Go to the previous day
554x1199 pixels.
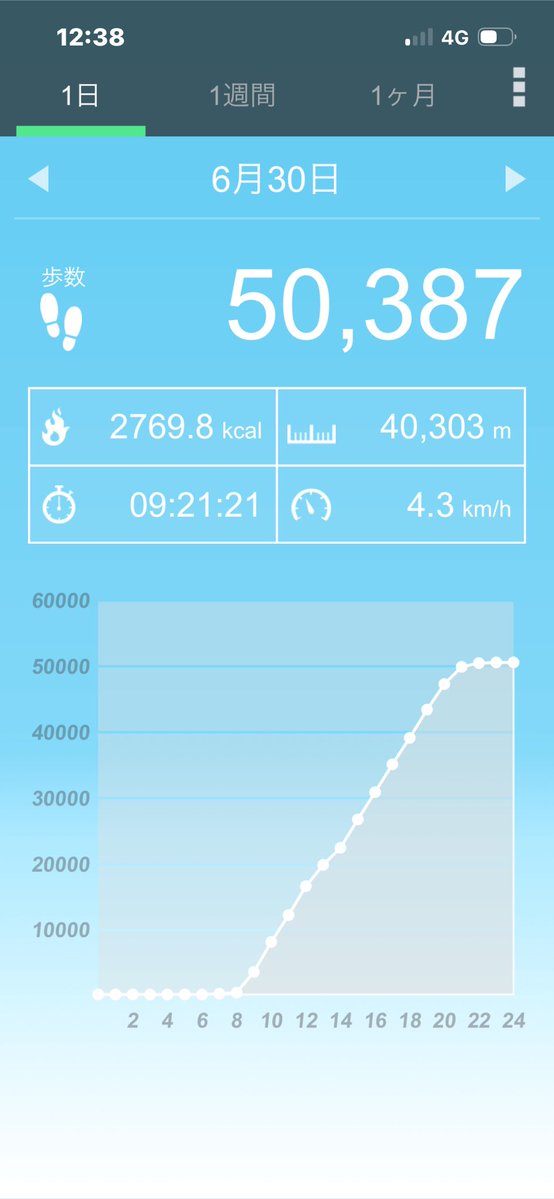pos(38,180)
